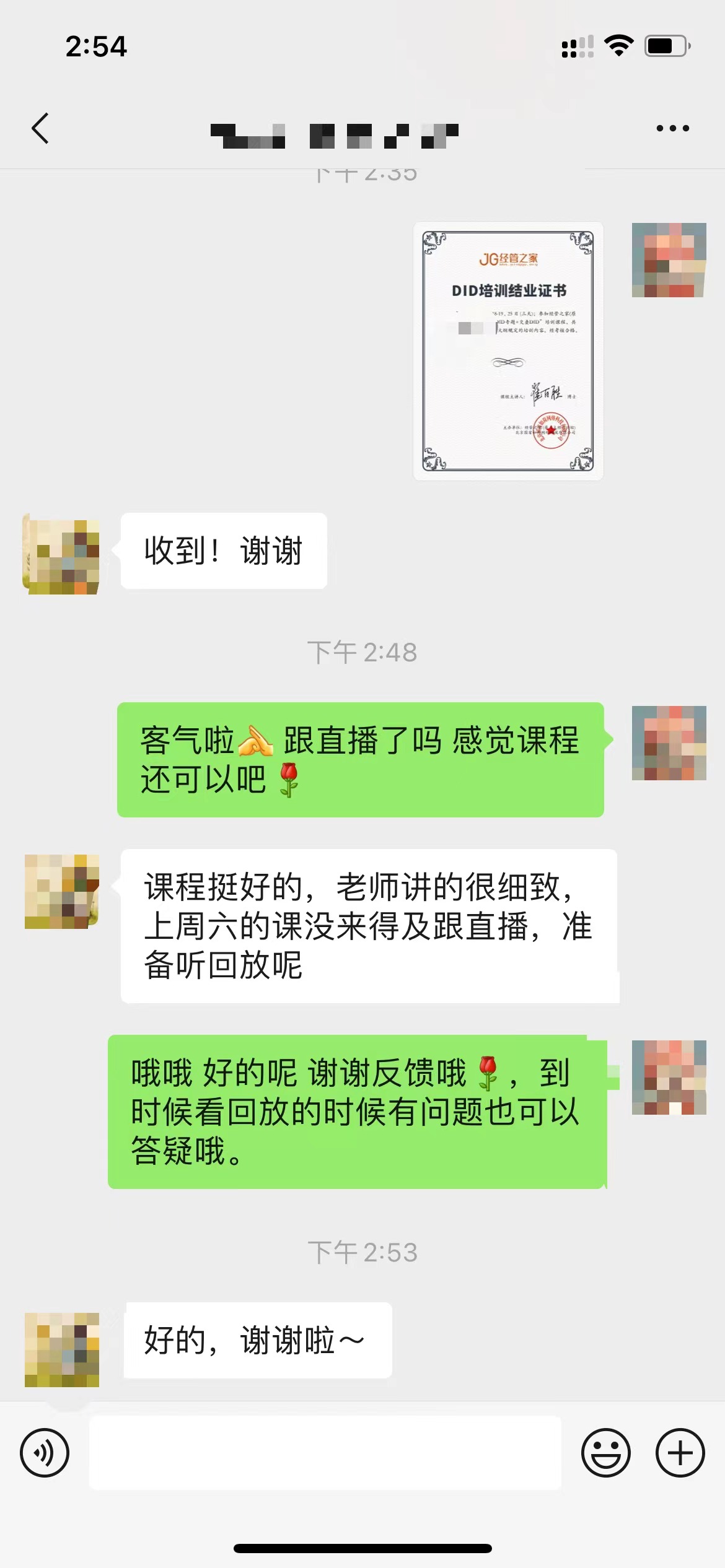This screenshot has height=1568, width=725.
Task: Open the emoji sticker panel
Action: [605, 1453]
